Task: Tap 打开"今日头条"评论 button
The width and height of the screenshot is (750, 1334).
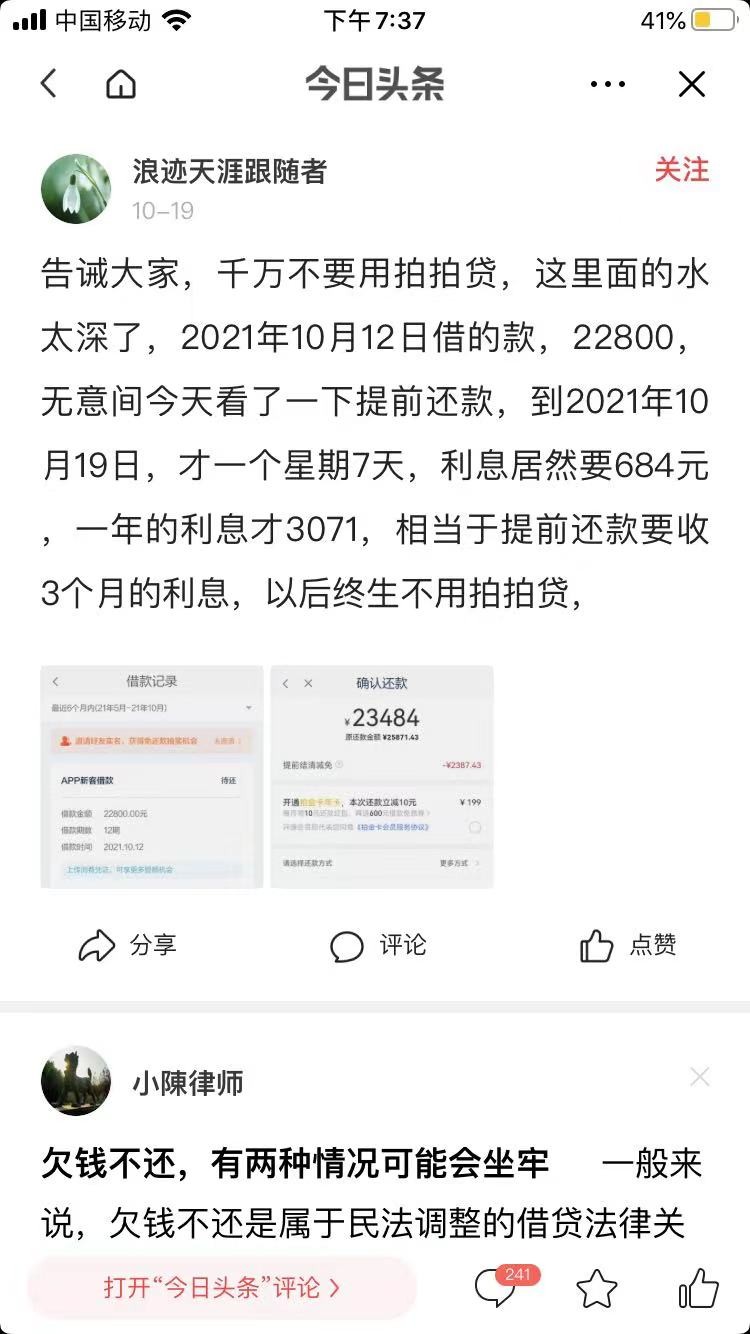Action: coord(221,1287)
